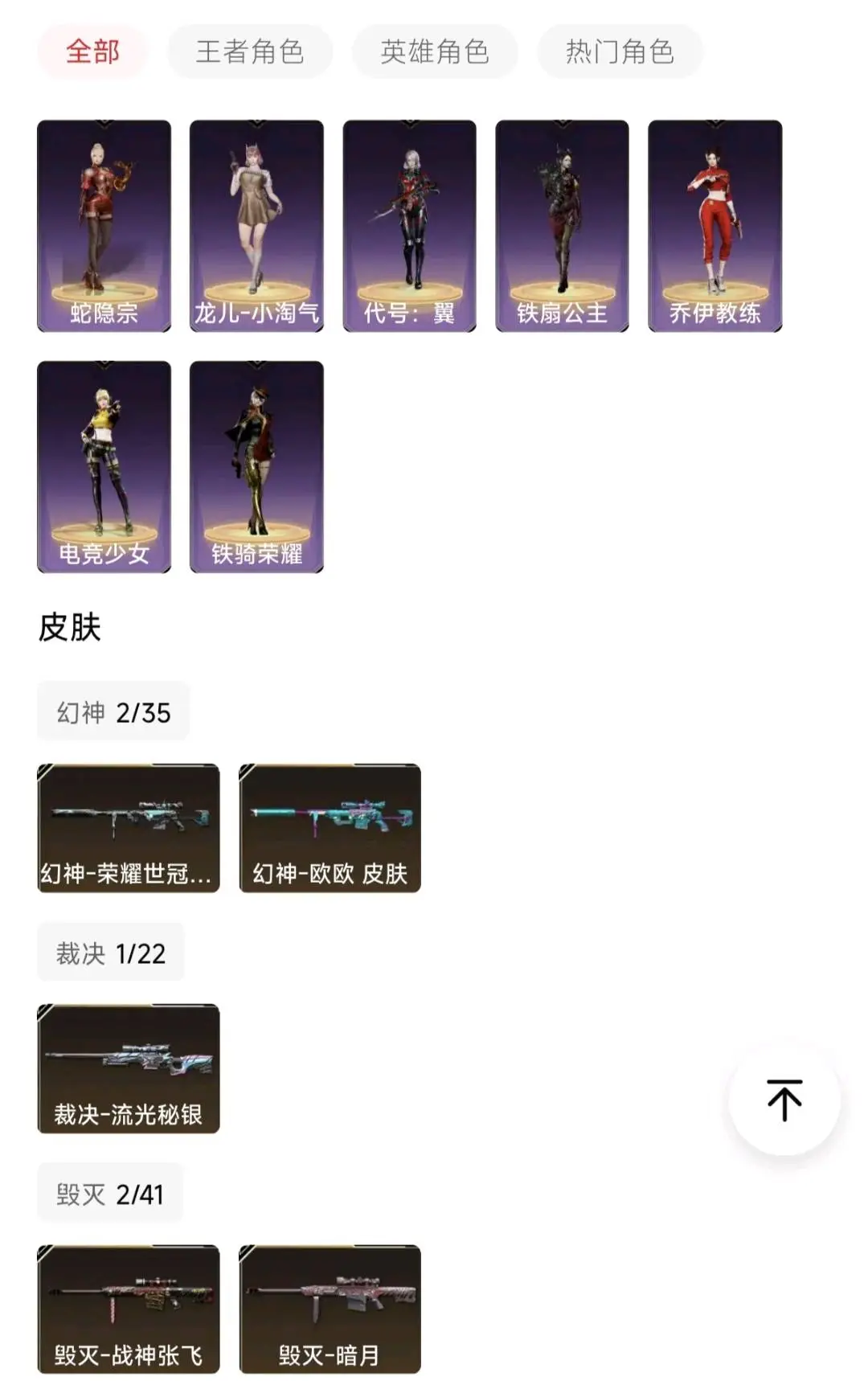868x1381 pixels.
Task: Open the 毁灭-暗月 weapon skin
Action: click(330, 1309)
